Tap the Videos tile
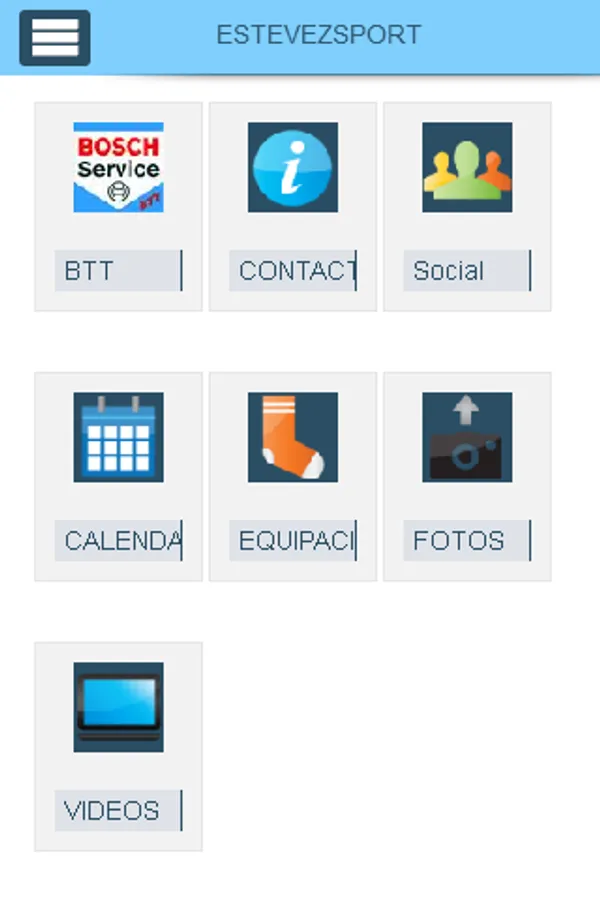The width and height of the screenshot is (600, 900). tap(118, 746)
